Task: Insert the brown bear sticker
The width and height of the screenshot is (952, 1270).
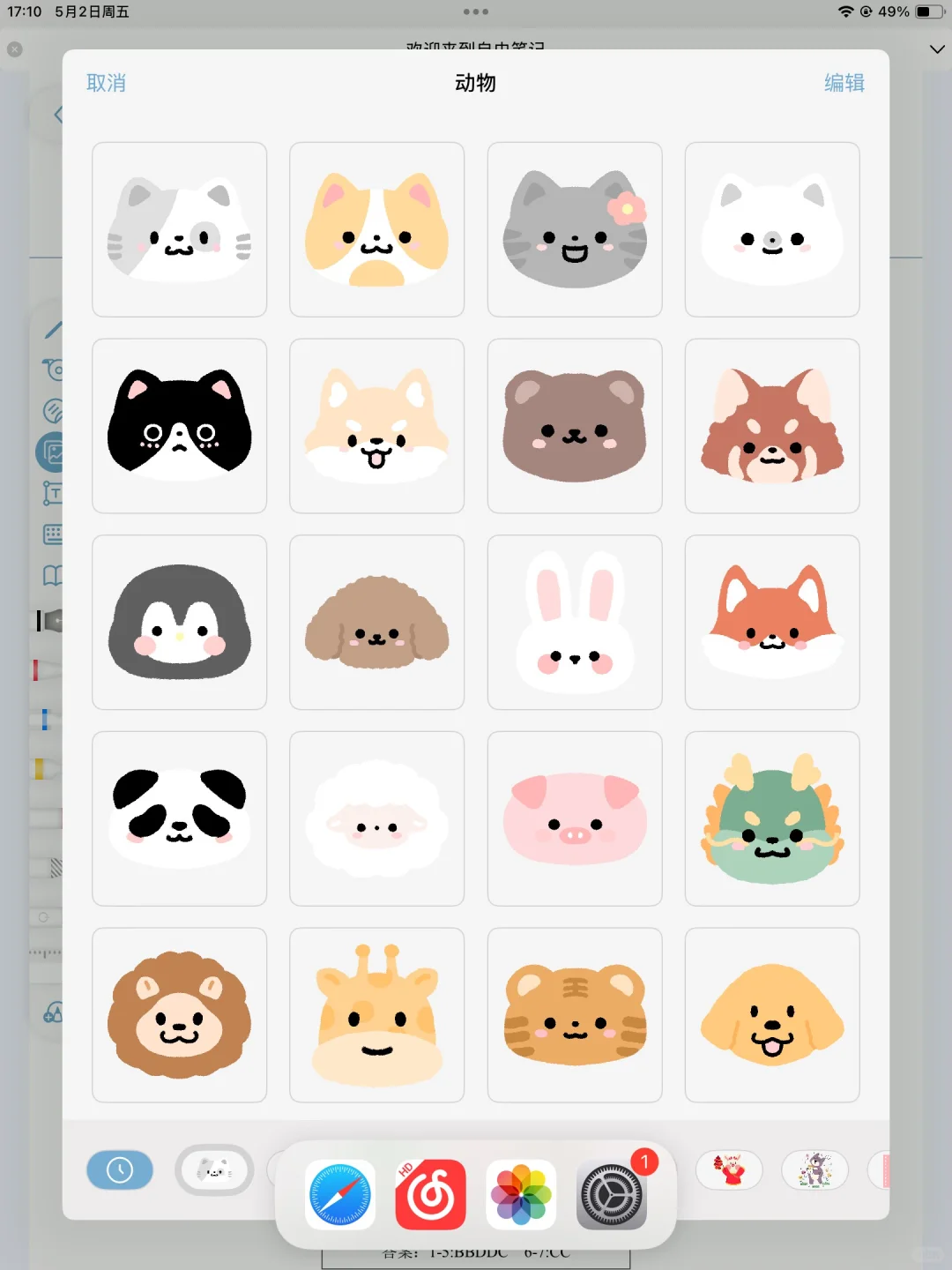Action: [x=574, y=426]
